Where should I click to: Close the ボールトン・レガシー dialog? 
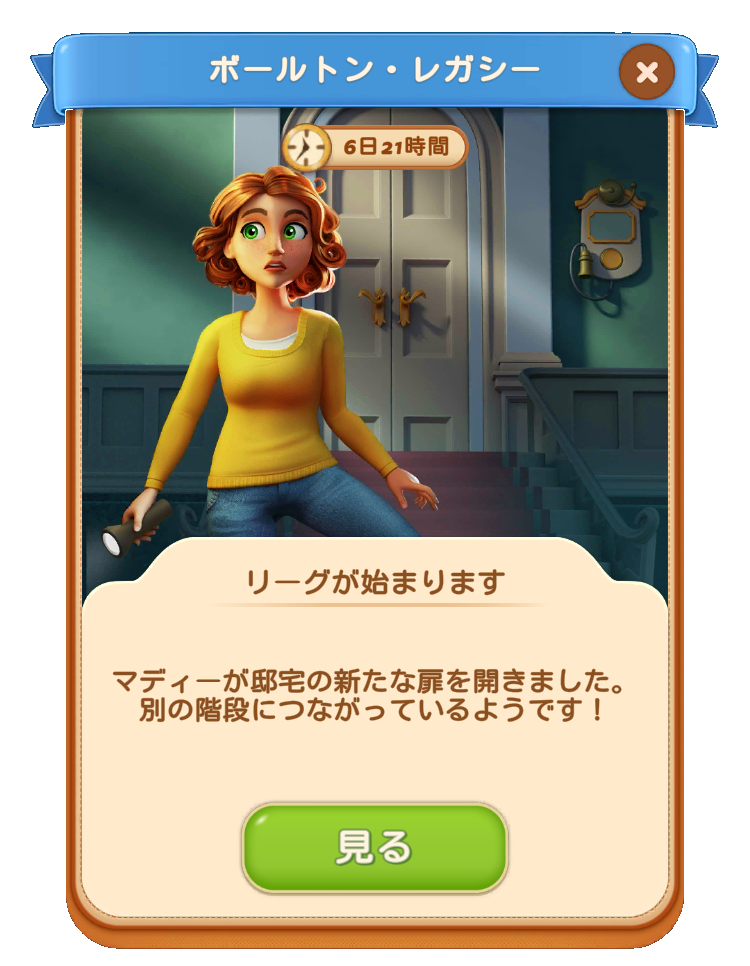tap(647, 72)
